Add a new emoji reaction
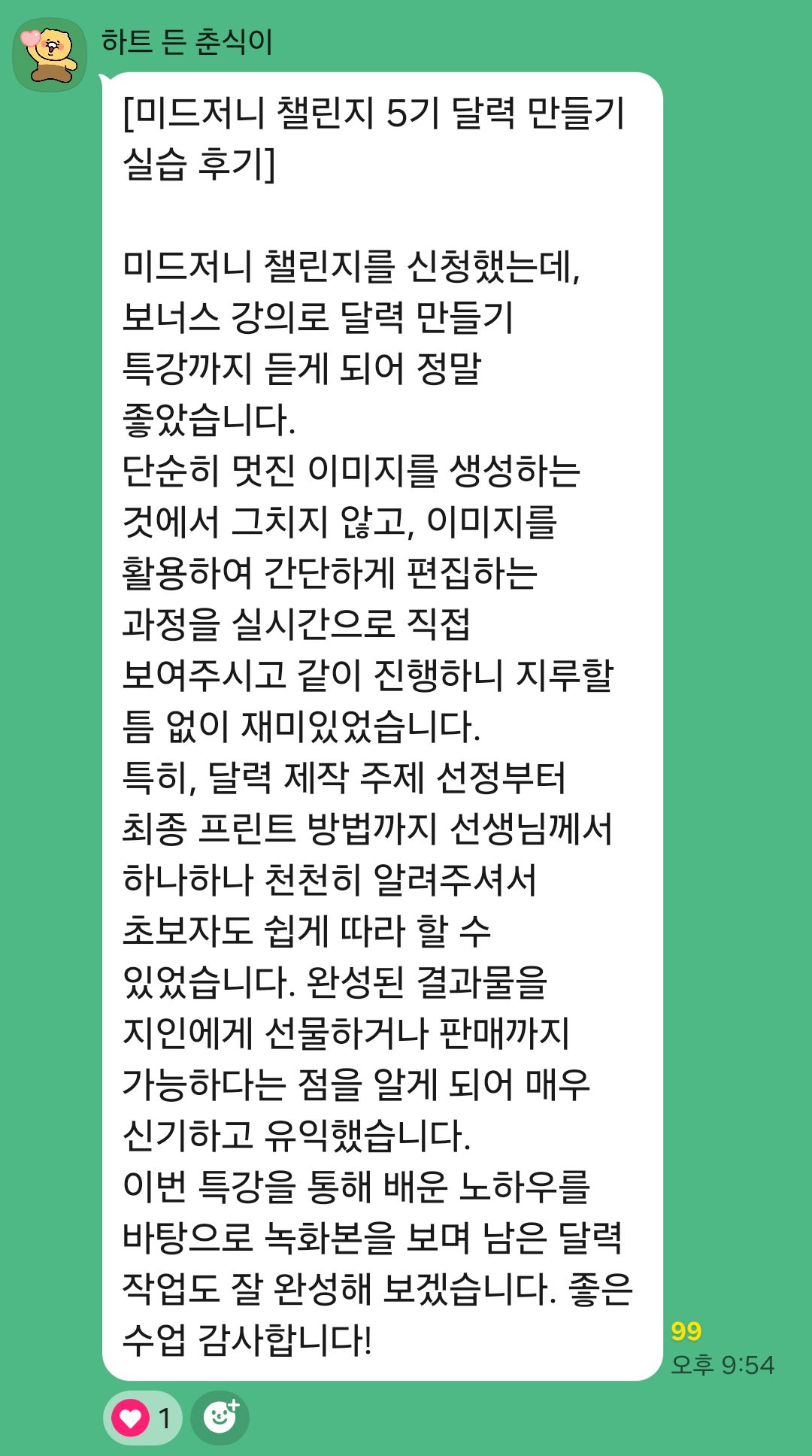The image size is (812, 1456). (220, 1418)
